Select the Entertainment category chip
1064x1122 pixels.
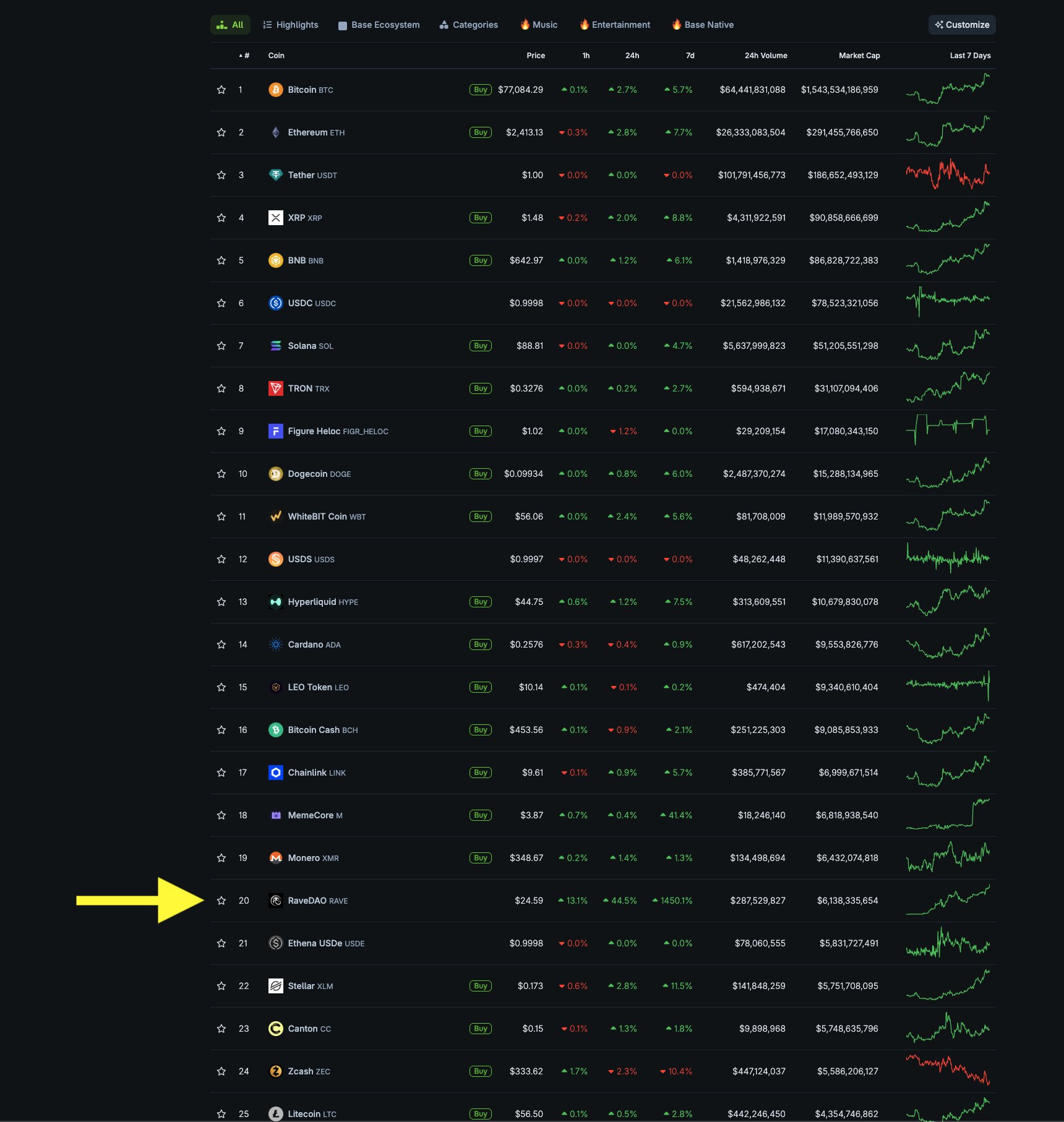pos(615,25)
